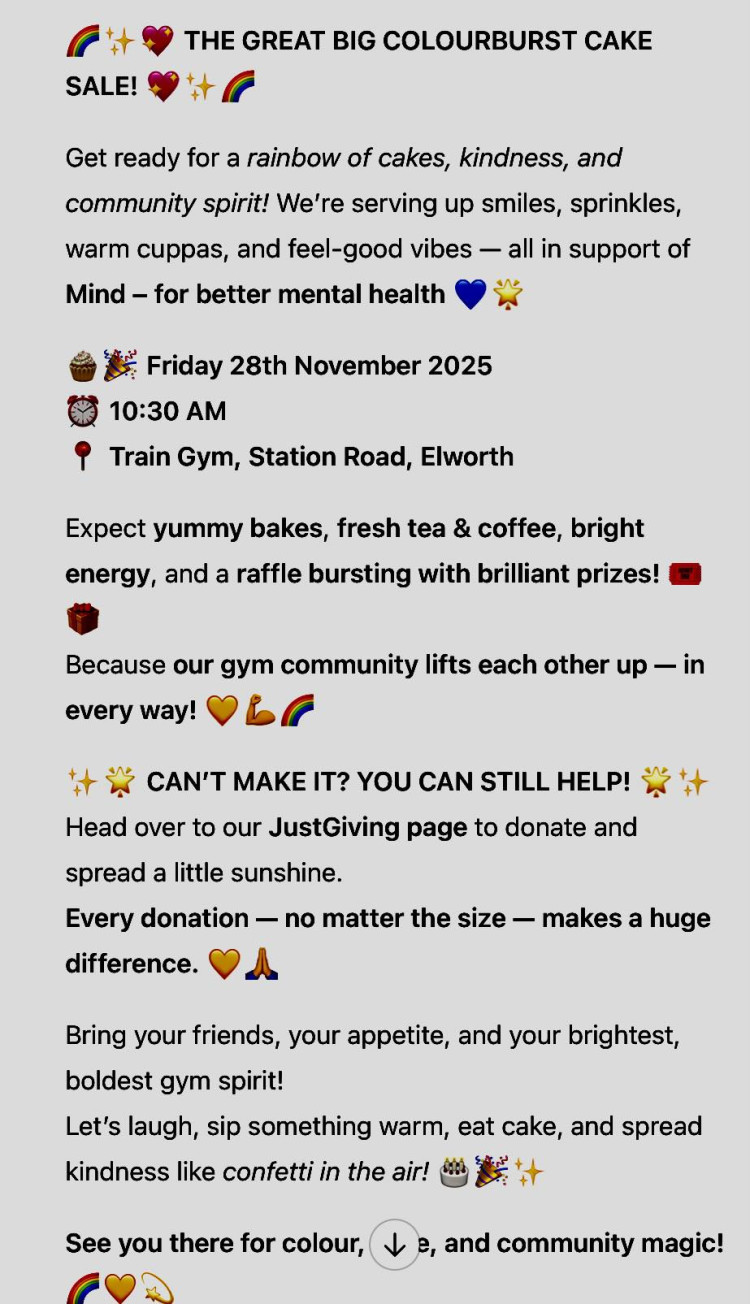Jump to the bottom with the down arrow
The image size is (750, 1304).
click(394, 1245)
